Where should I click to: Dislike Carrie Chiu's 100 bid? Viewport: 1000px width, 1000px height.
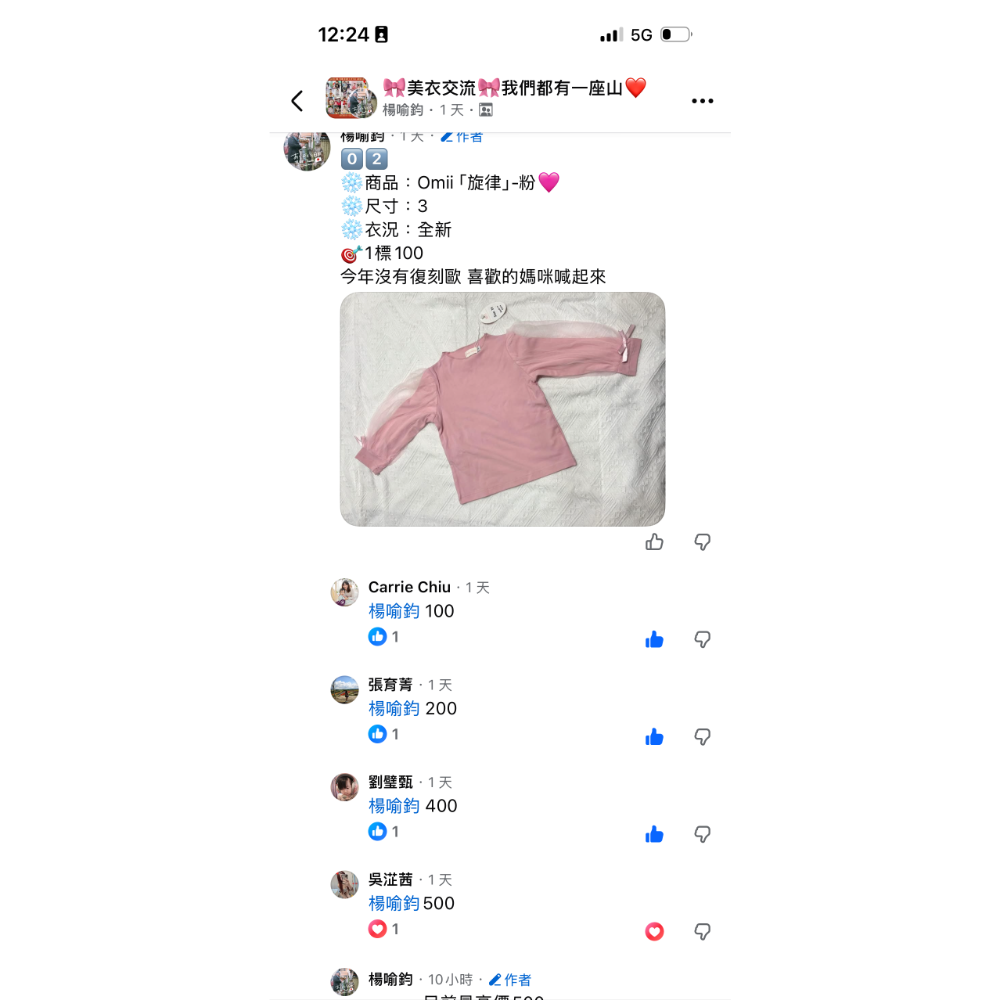pos(703,639)
